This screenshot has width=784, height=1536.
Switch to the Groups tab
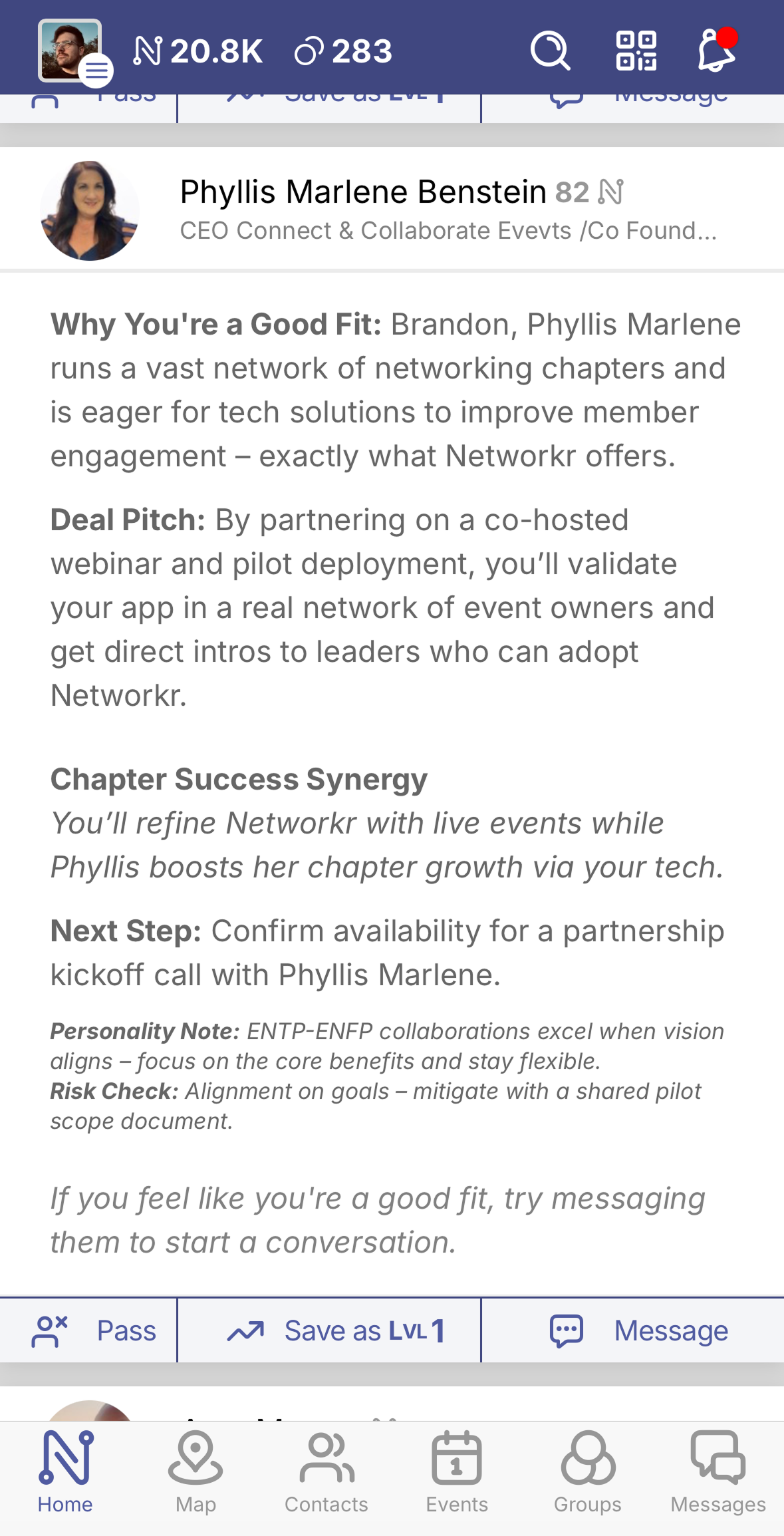click(x=588, y=1471)
